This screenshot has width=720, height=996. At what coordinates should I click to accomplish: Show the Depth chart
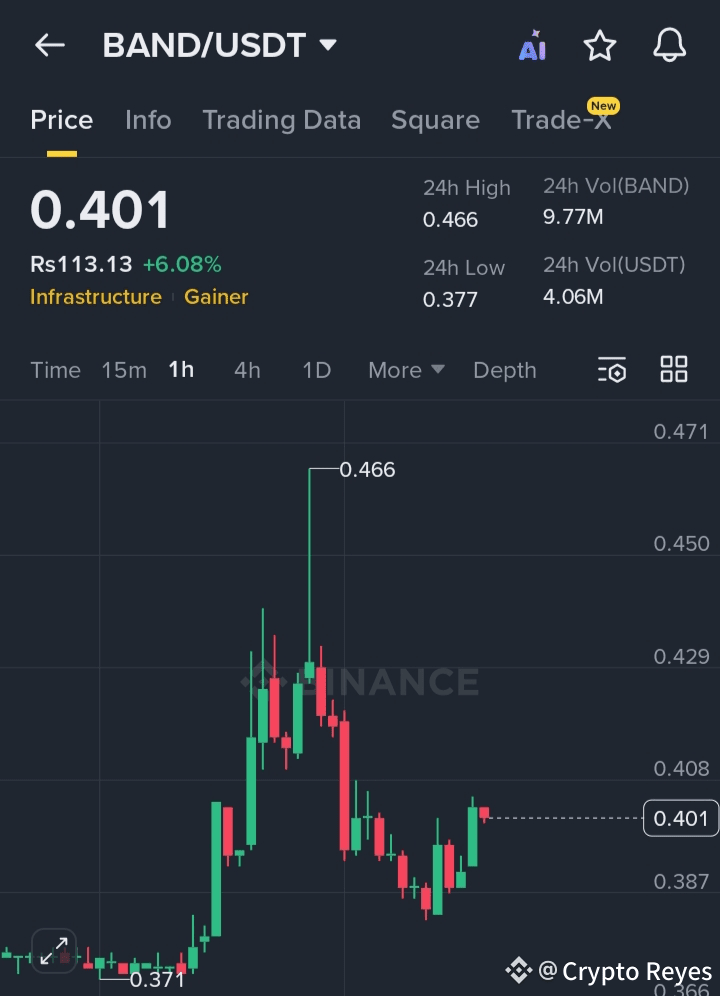[x=504, y=370]
